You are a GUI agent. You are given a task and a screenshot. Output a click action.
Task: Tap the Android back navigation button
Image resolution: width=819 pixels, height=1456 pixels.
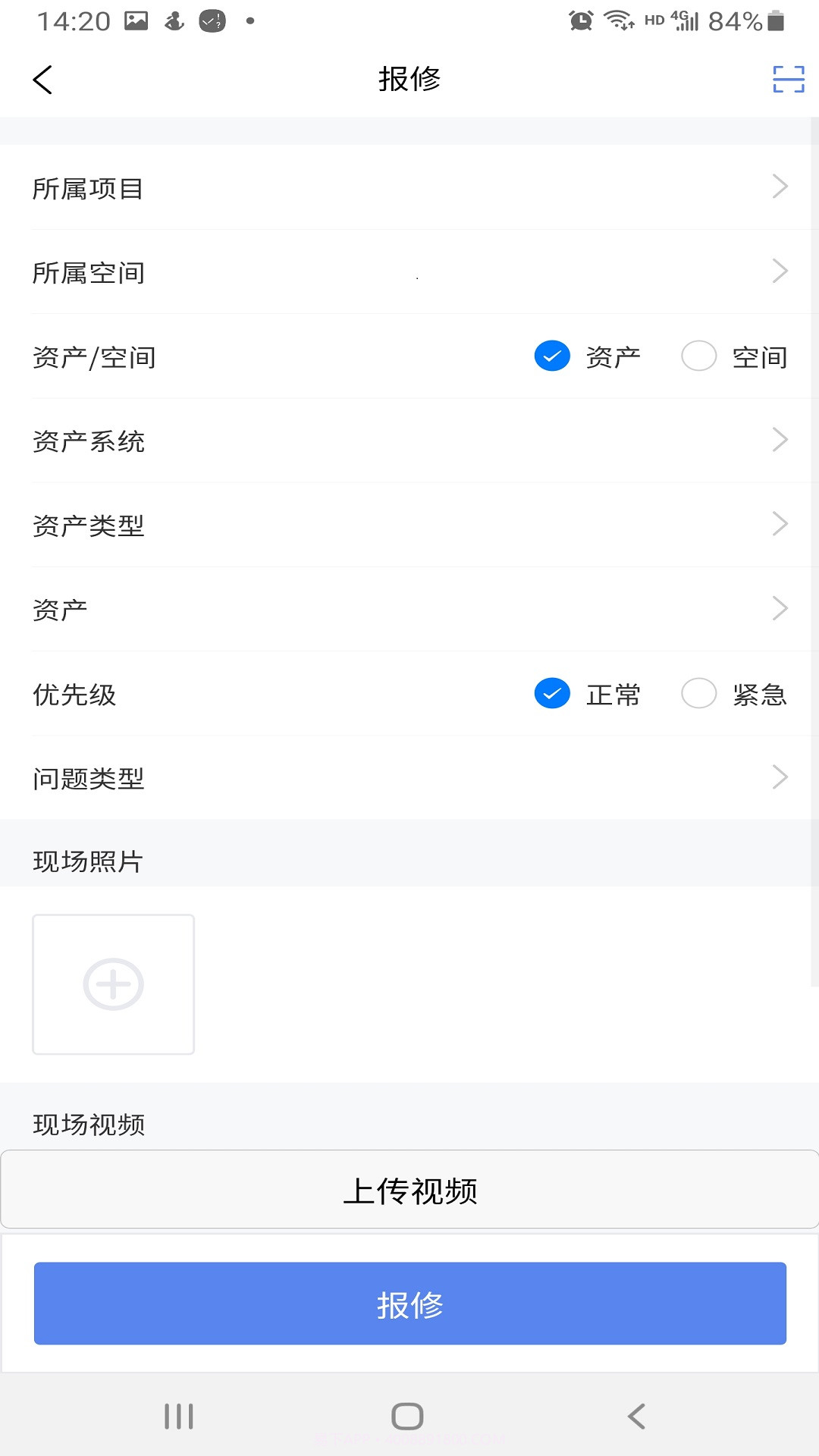click(x=635, y=1415)
